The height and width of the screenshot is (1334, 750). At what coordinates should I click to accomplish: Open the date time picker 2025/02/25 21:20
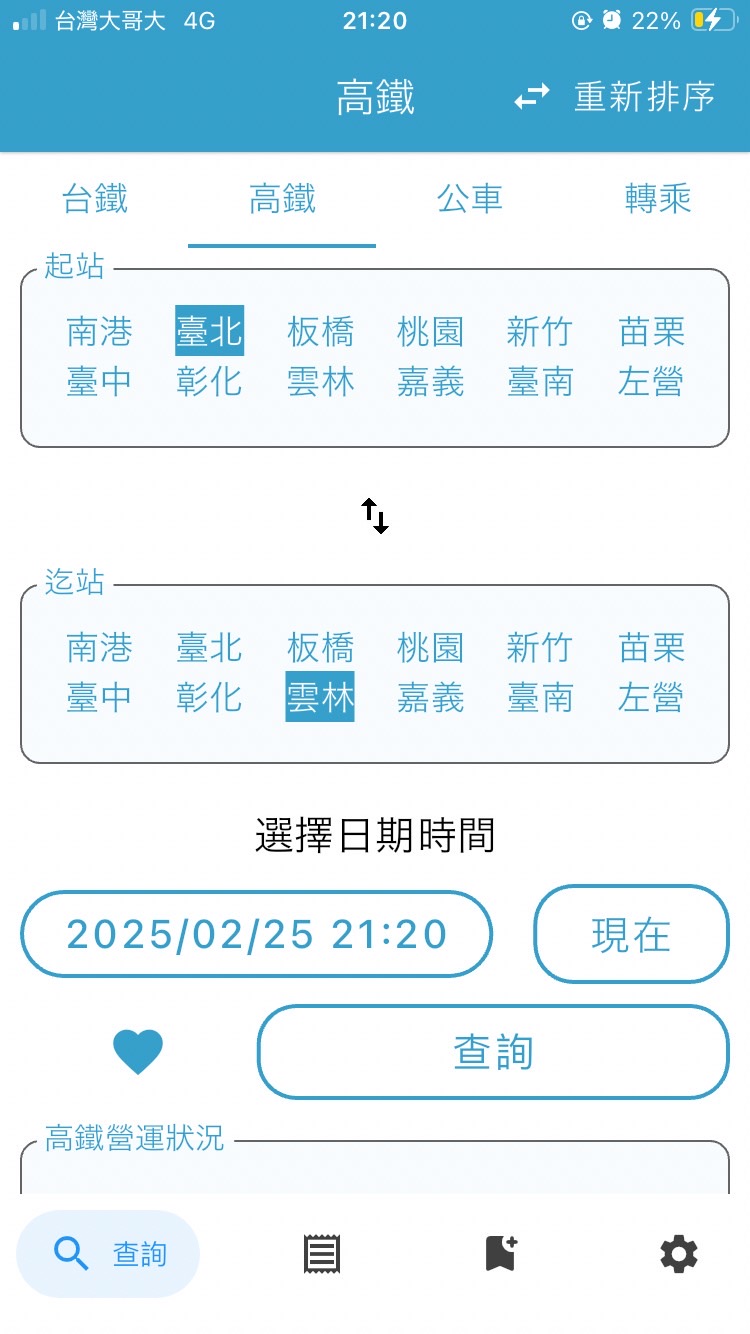[x=257, y=934]
